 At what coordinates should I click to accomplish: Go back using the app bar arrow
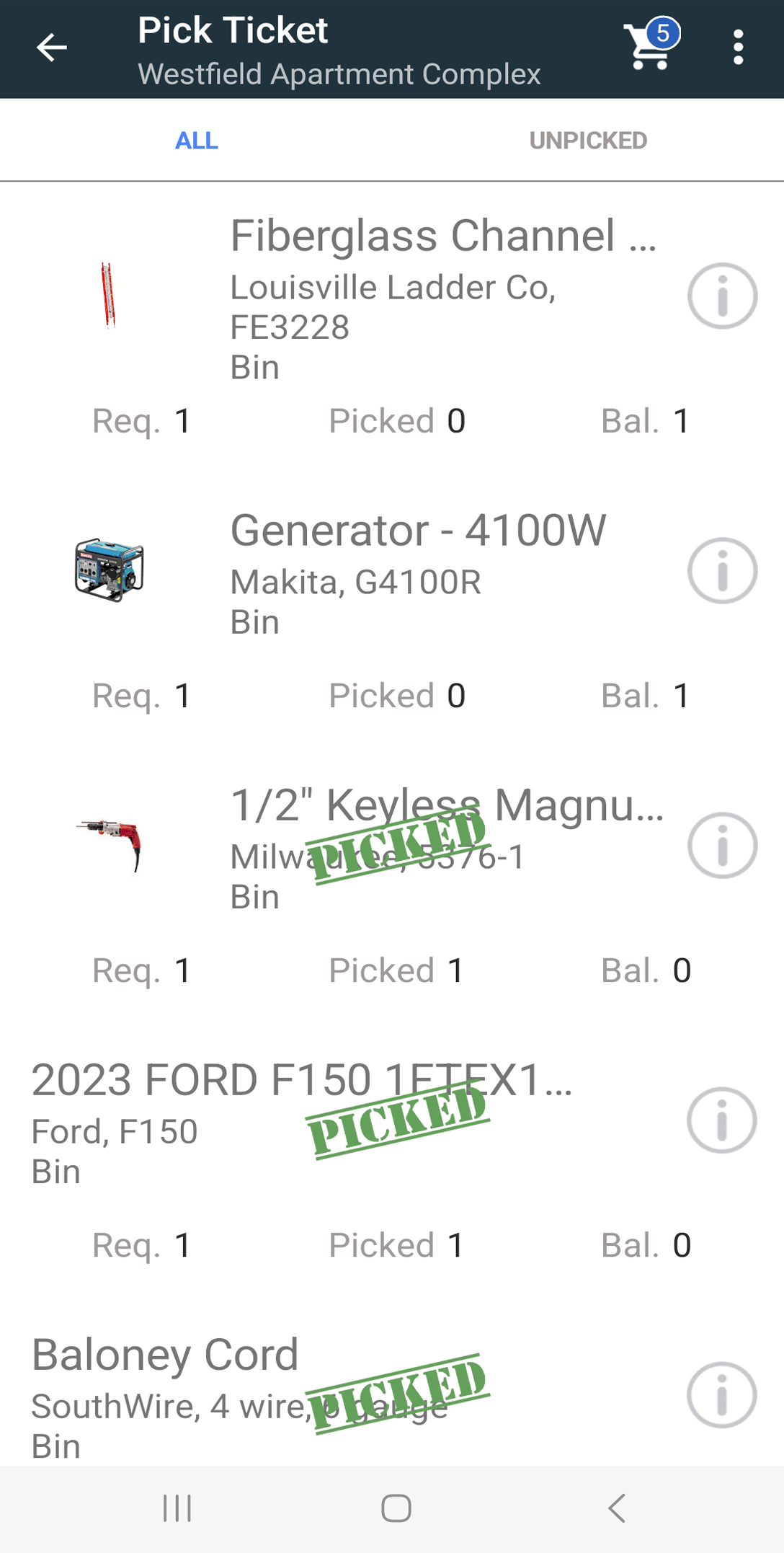point(51,48)
